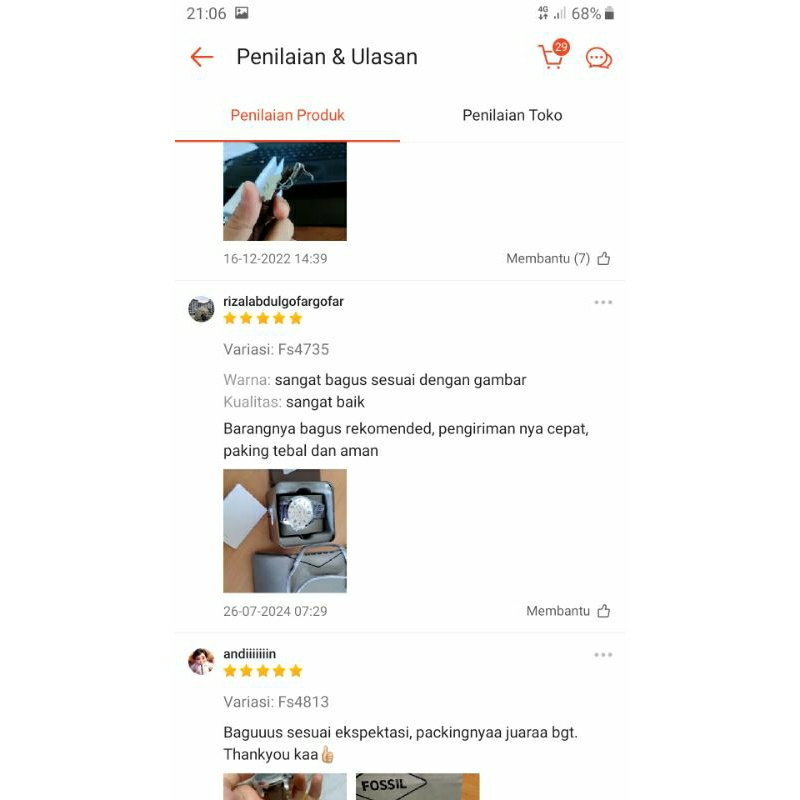Open the options menu on andiiiiiiin's review
This screenshot has width=800, height=800.
(603, 655)
